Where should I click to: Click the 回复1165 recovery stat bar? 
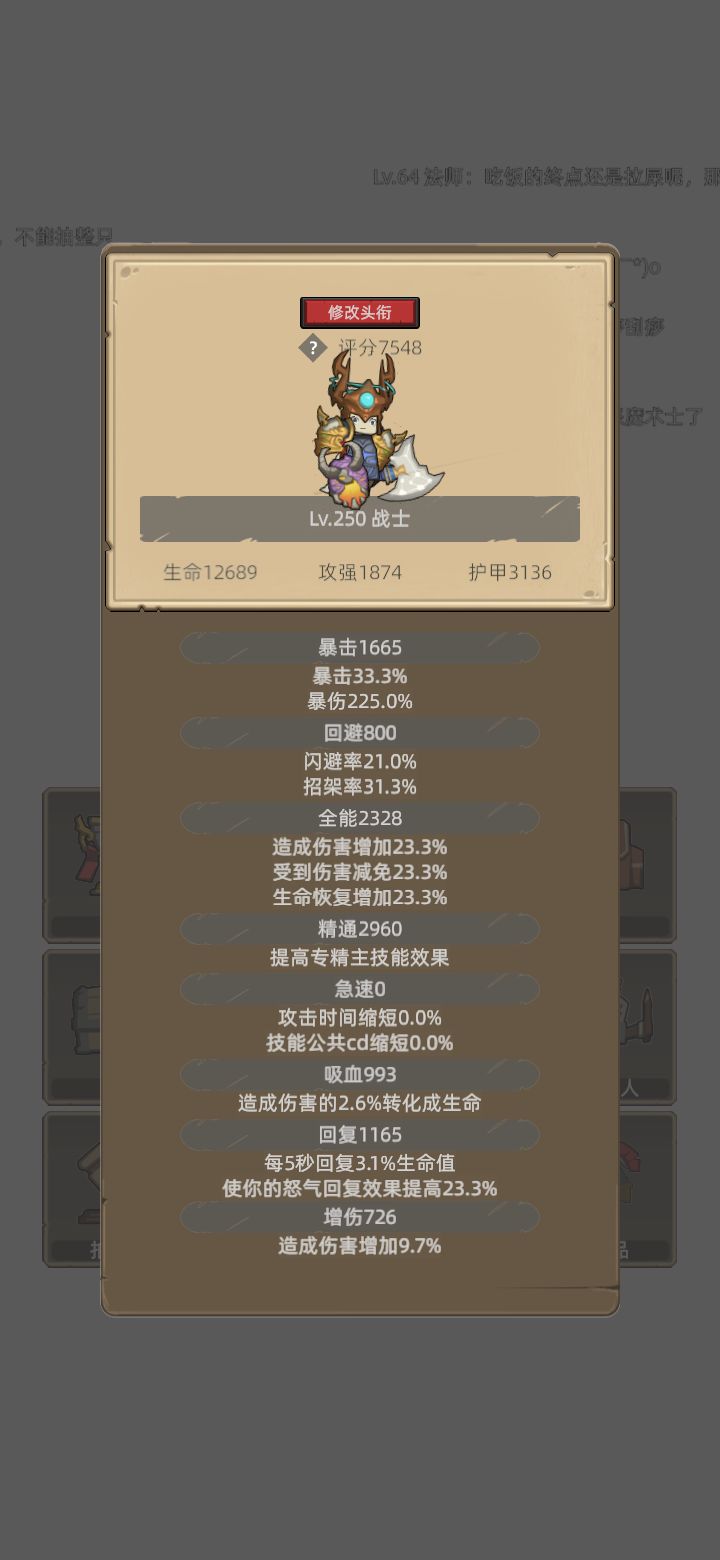(359, 1135)
